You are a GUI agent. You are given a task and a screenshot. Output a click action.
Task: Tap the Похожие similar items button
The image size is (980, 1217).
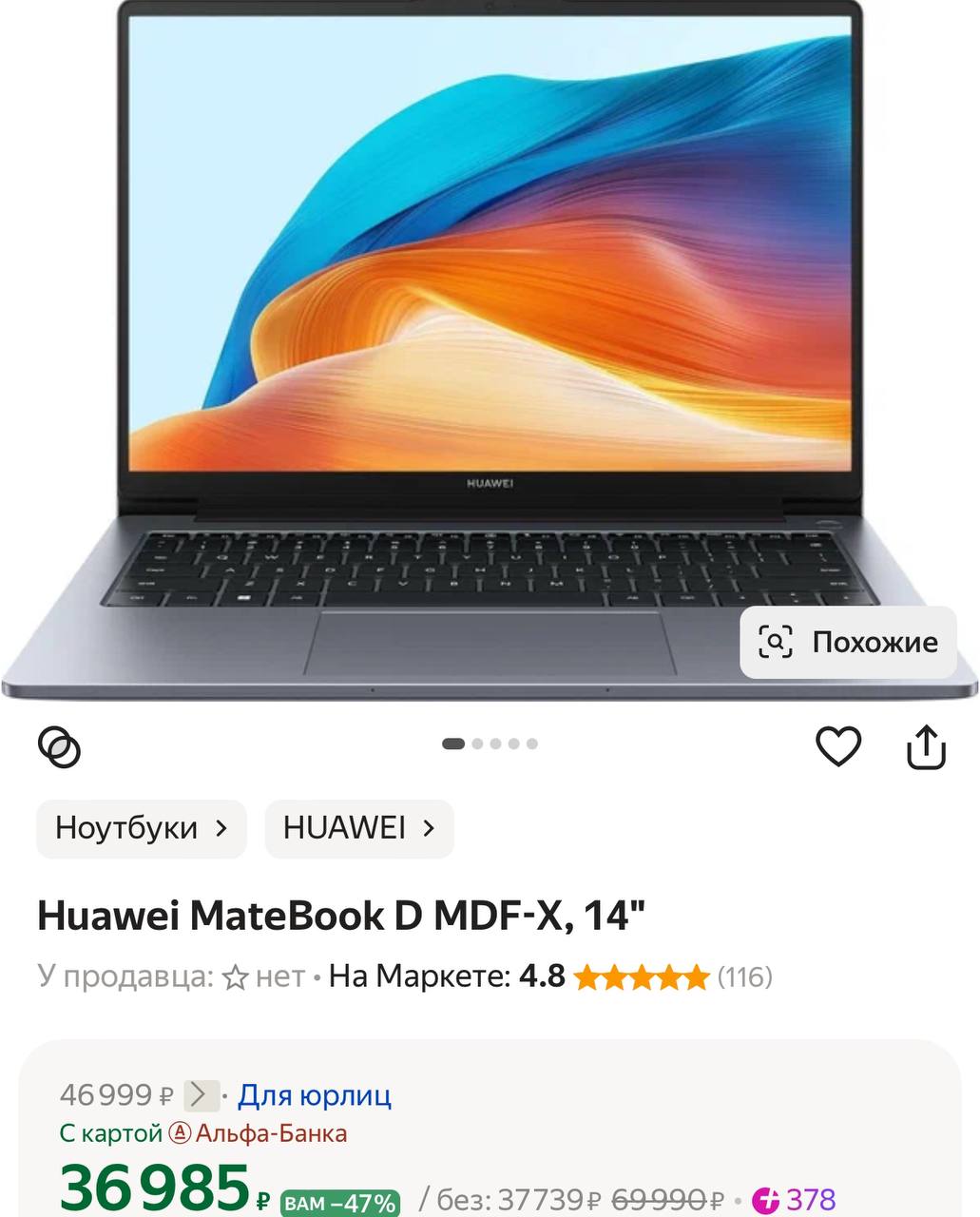[x=848, y=643]
